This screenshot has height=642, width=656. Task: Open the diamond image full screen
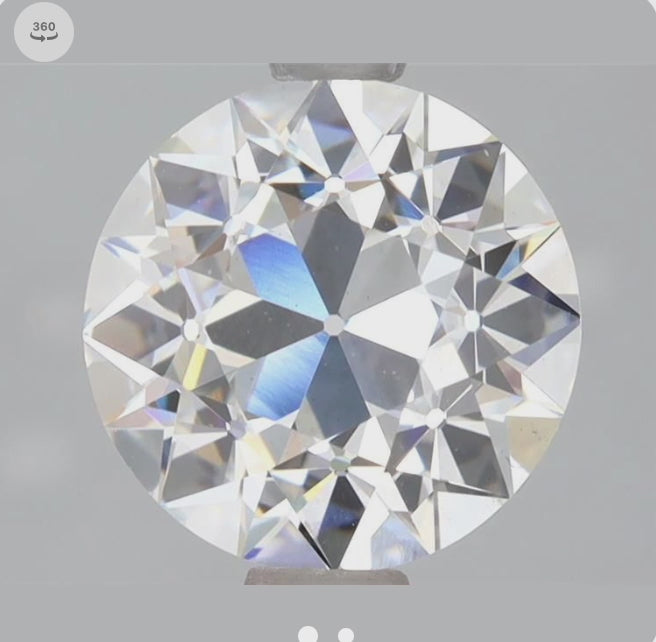coord(332,325)
